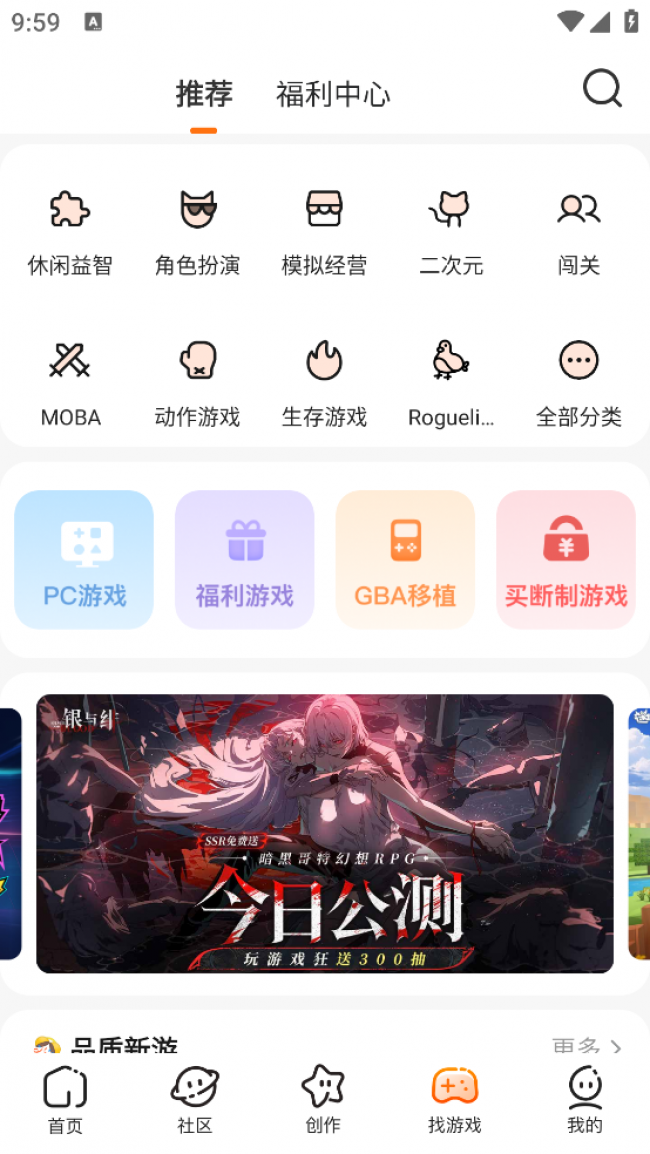Open the PC游戏 card
The height and width of the screenshot is (1154, 650).
pyautogui.click(x=84, y=559)
